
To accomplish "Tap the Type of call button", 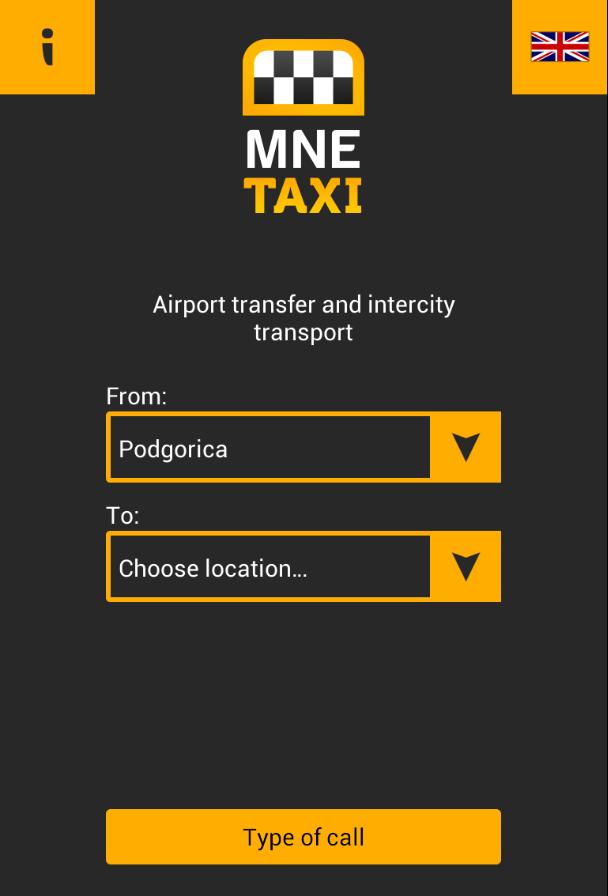I will click(303, 837).
